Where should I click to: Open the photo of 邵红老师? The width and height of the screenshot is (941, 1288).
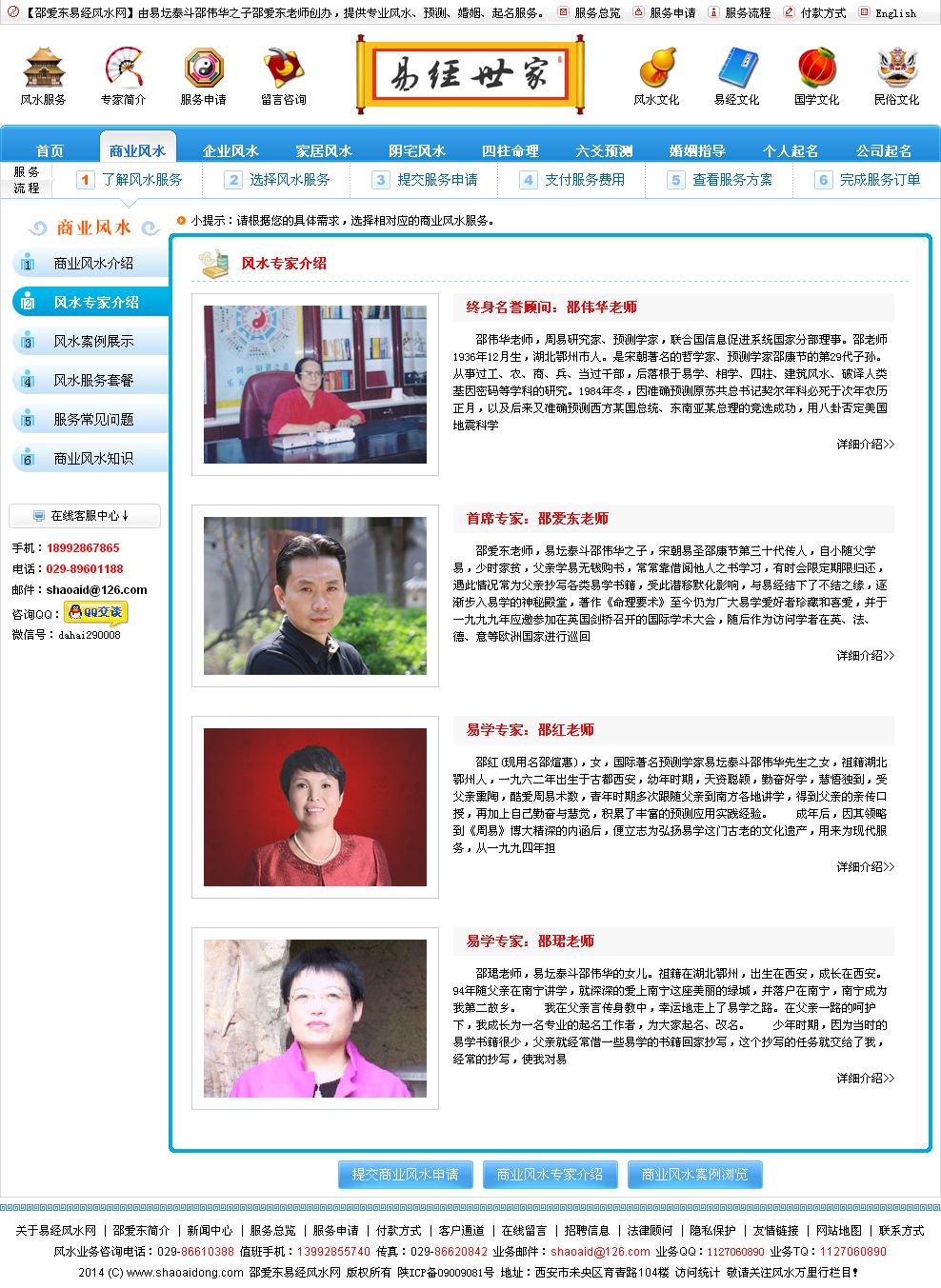(x=315, y=807)
